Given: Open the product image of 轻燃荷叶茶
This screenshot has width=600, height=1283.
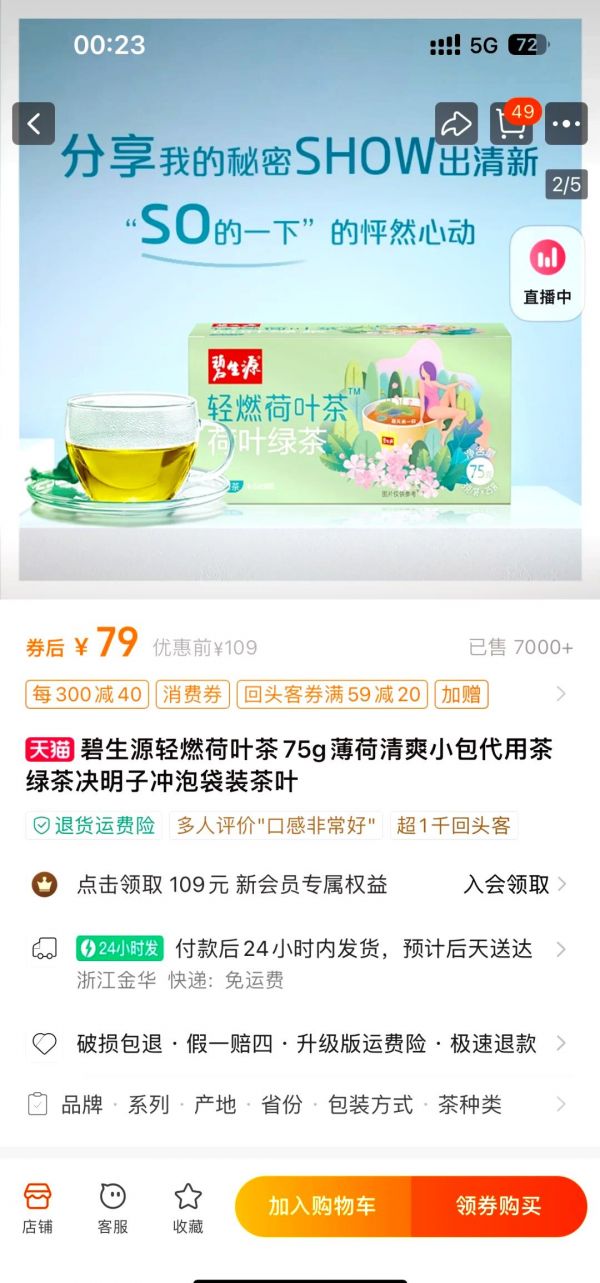Looking at the screenshot, I should click(x=300, y=300).
